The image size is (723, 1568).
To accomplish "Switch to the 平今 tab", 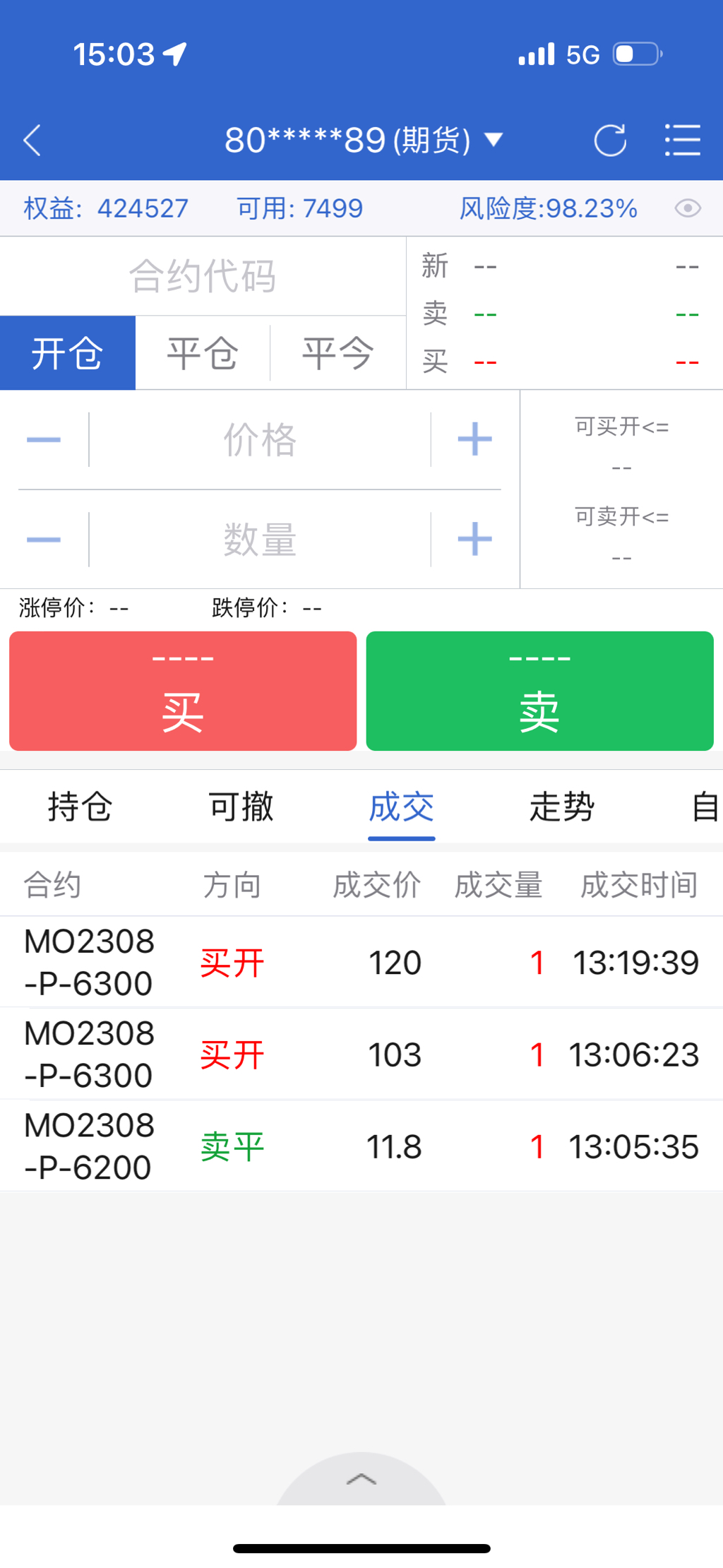I will coord(338,352).
